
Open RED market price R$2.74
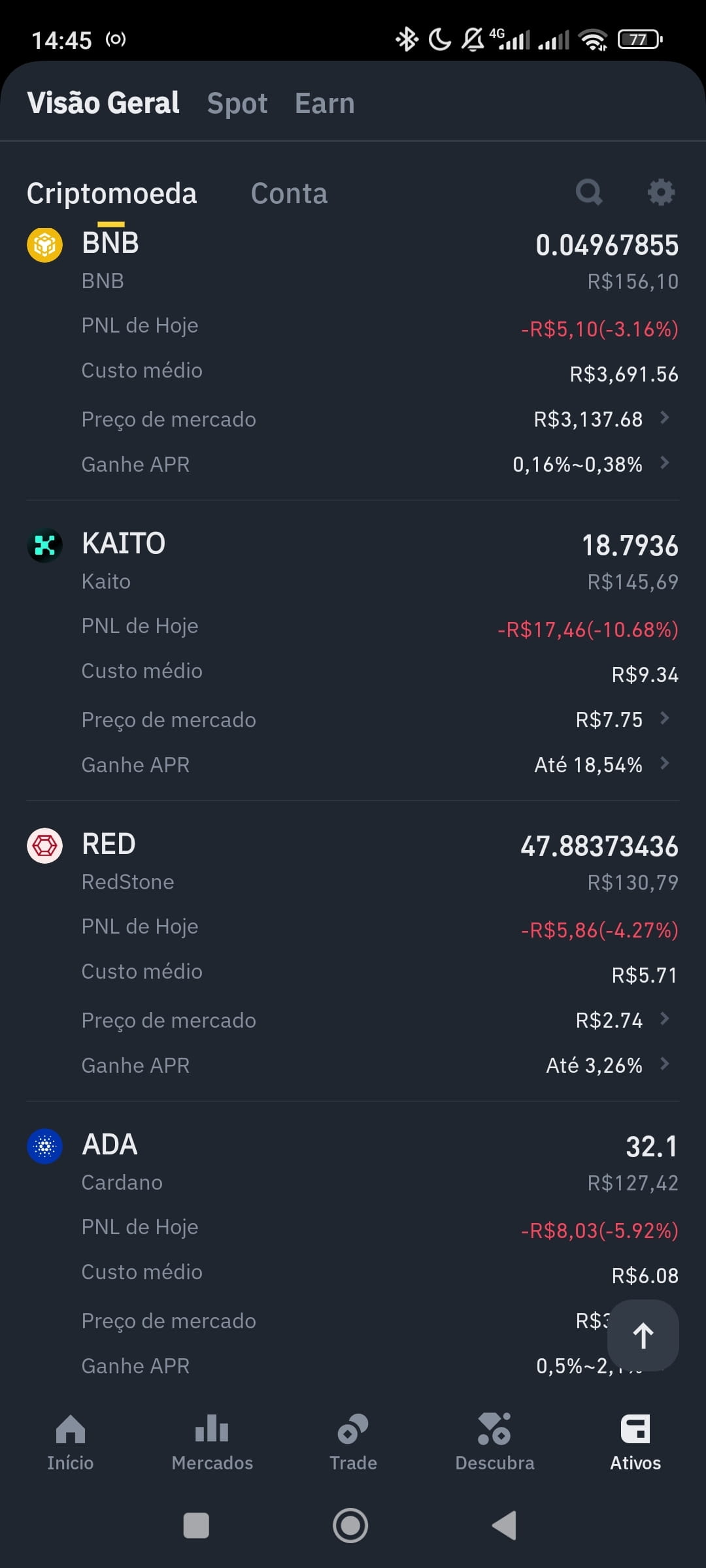(x=622, y=1020)
